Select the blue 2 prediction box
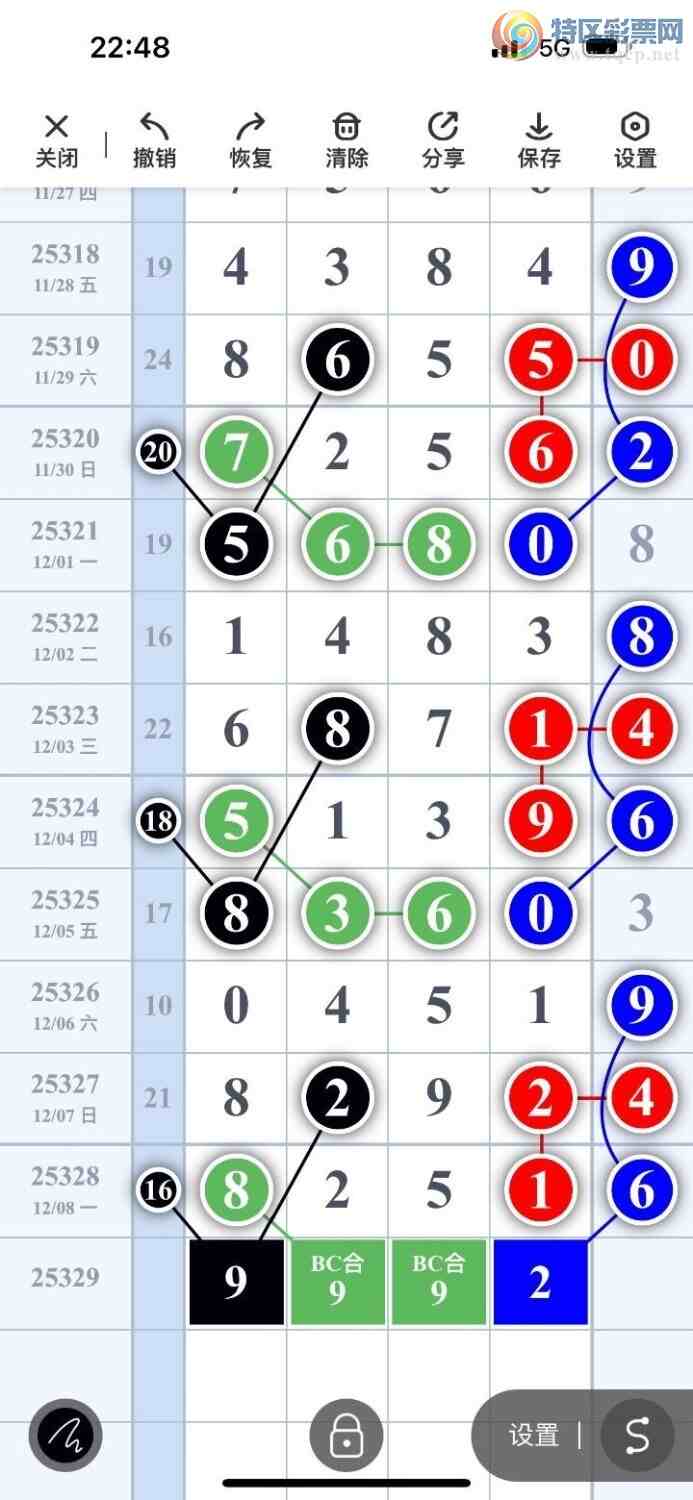 (540, 1282)
